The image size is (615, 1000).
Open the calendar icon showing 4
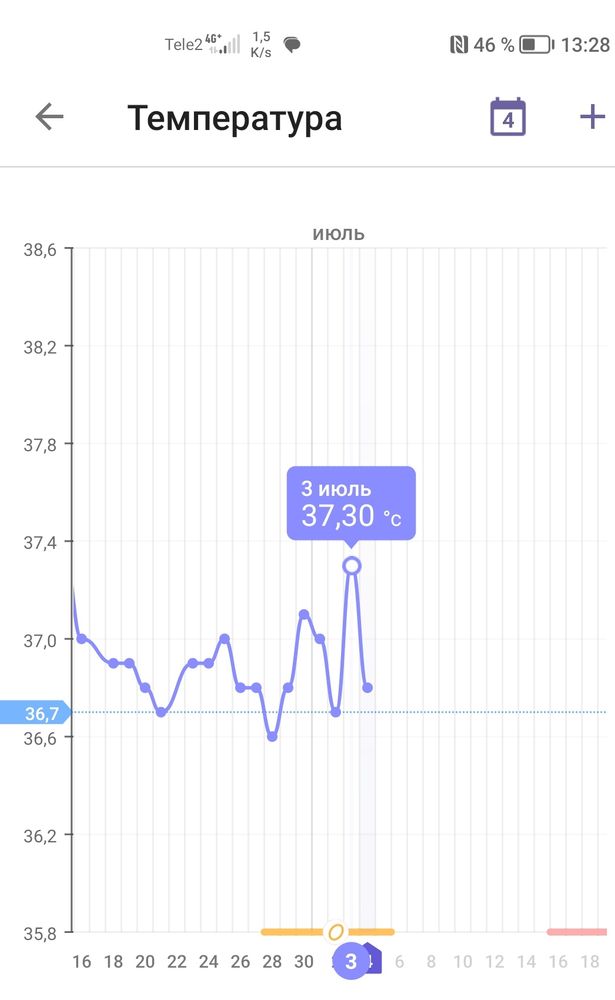(508, 118)
